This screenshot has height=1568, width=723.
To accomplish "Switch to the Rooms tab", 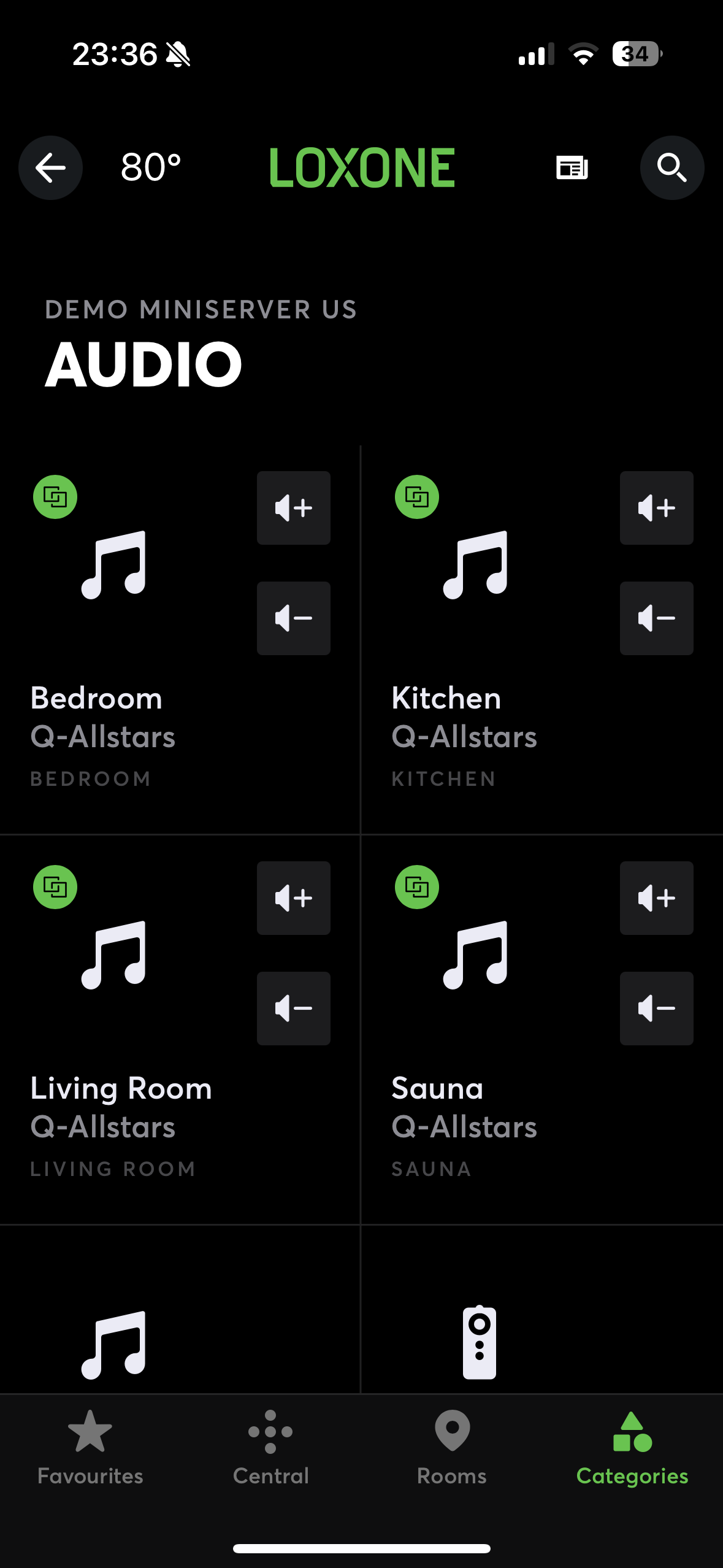I will 452,1448.
